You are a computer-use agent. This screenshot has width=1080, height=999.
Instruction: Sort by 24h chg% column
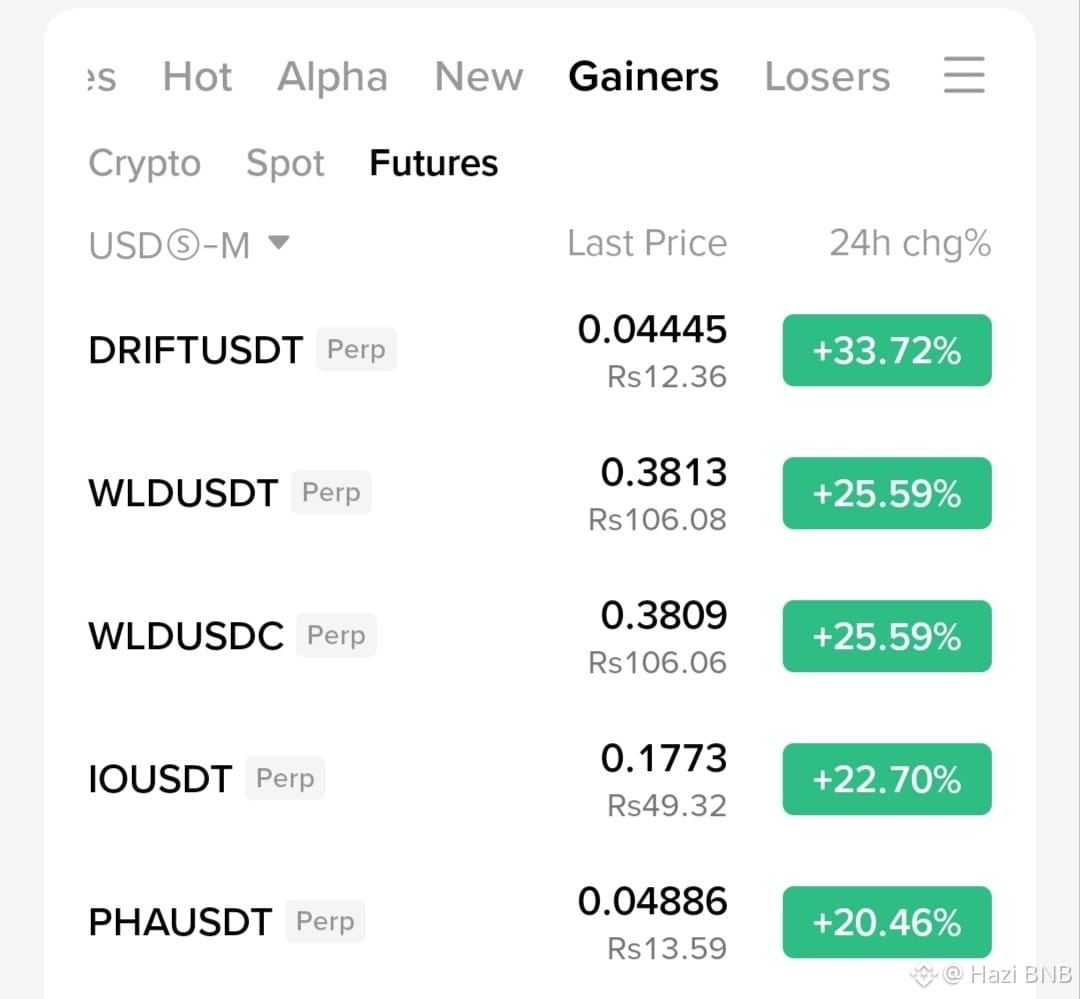[x=910, y=243]
